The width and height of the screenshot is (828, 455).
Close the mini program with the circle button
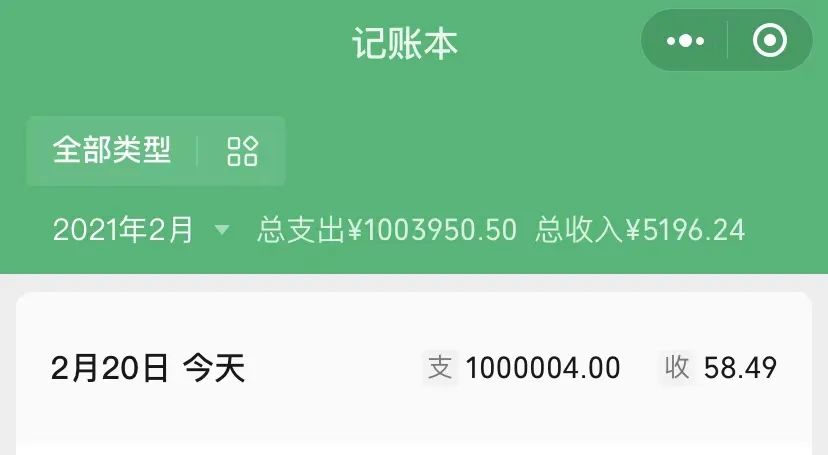(770, 41)
